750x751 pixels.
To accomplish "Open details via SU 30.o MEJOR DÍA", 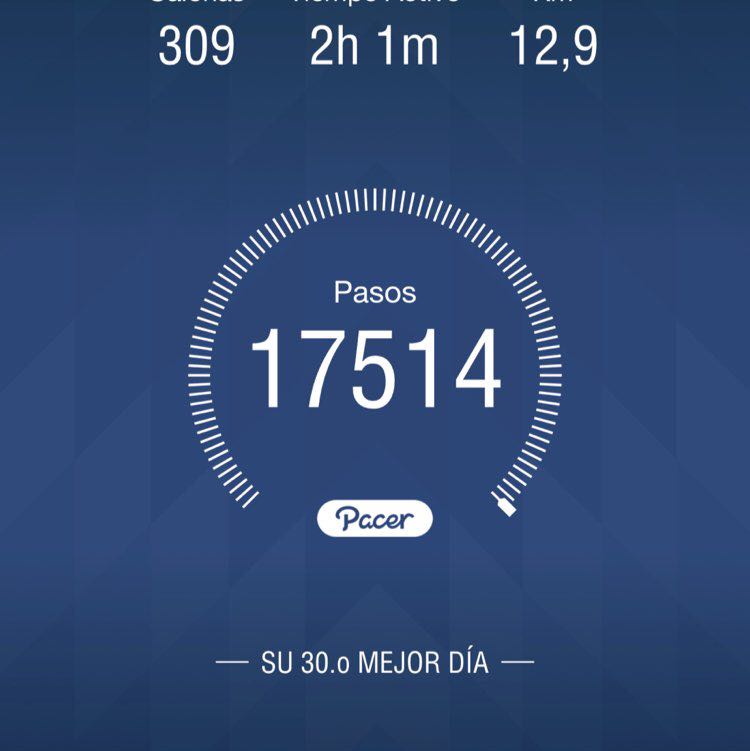I will [375, 660].
